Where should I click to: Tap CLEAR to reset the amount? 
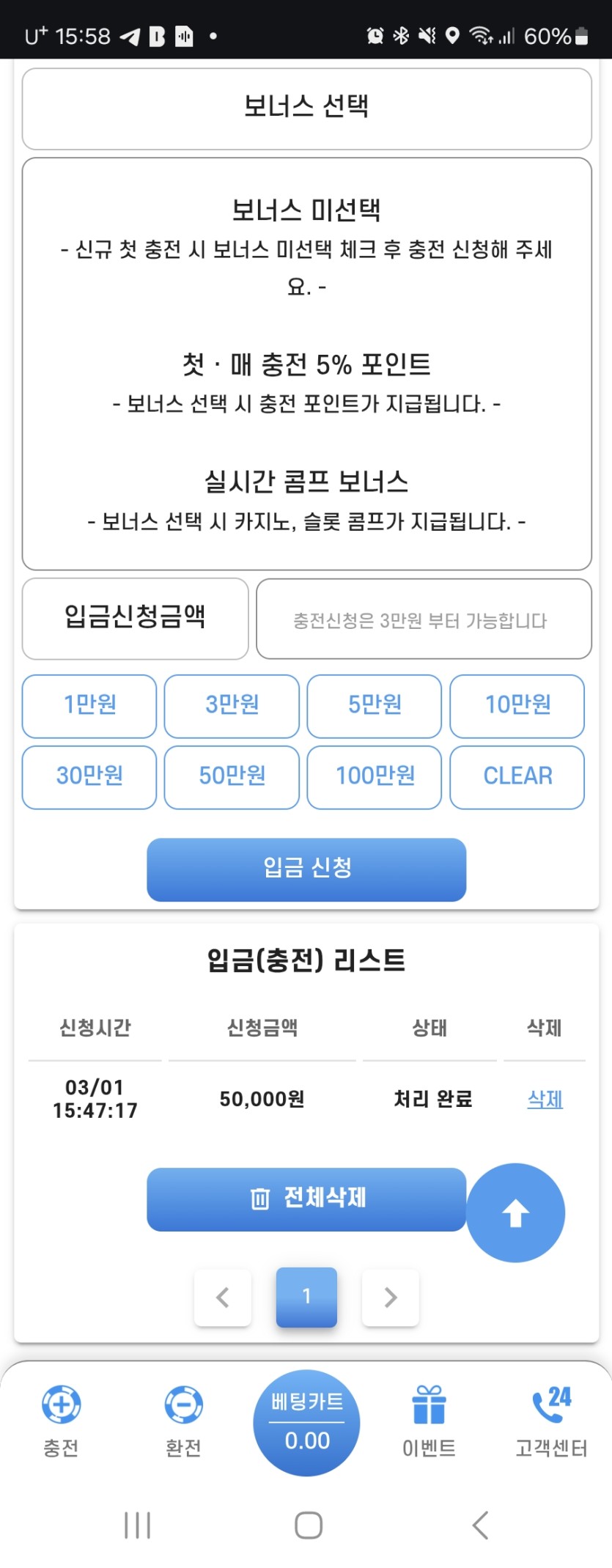[517, 776]
